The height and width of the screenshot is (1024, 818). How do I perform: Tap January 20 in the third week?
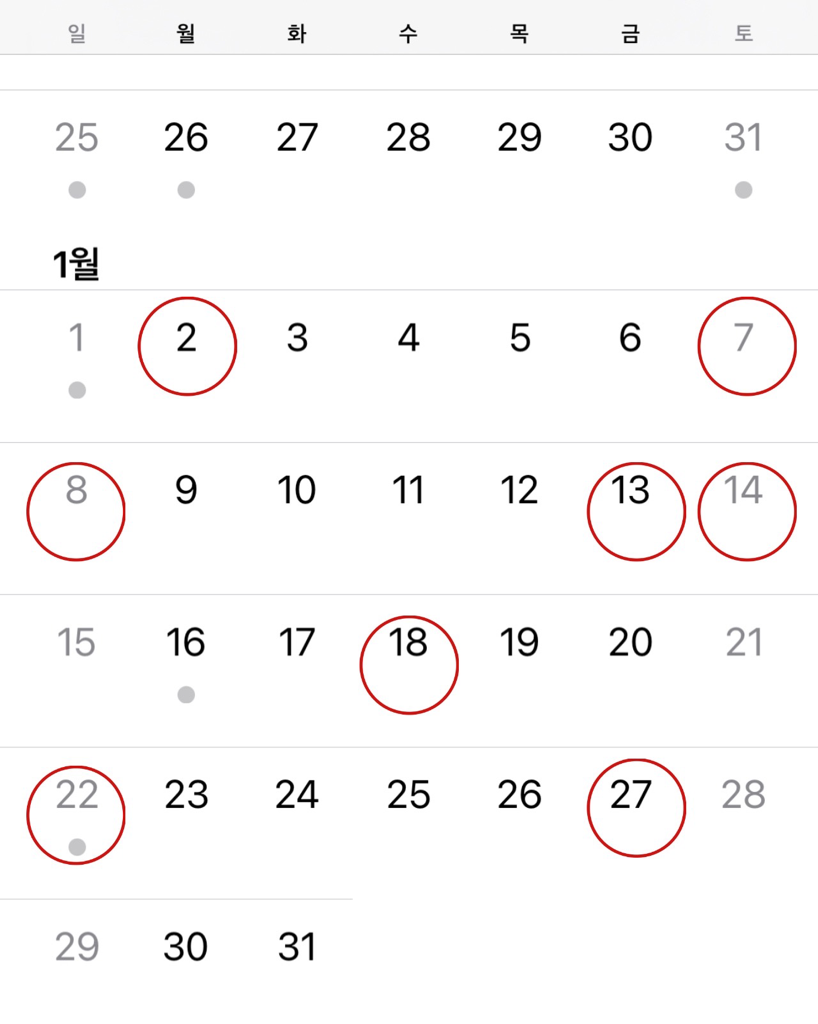(631, 643)
